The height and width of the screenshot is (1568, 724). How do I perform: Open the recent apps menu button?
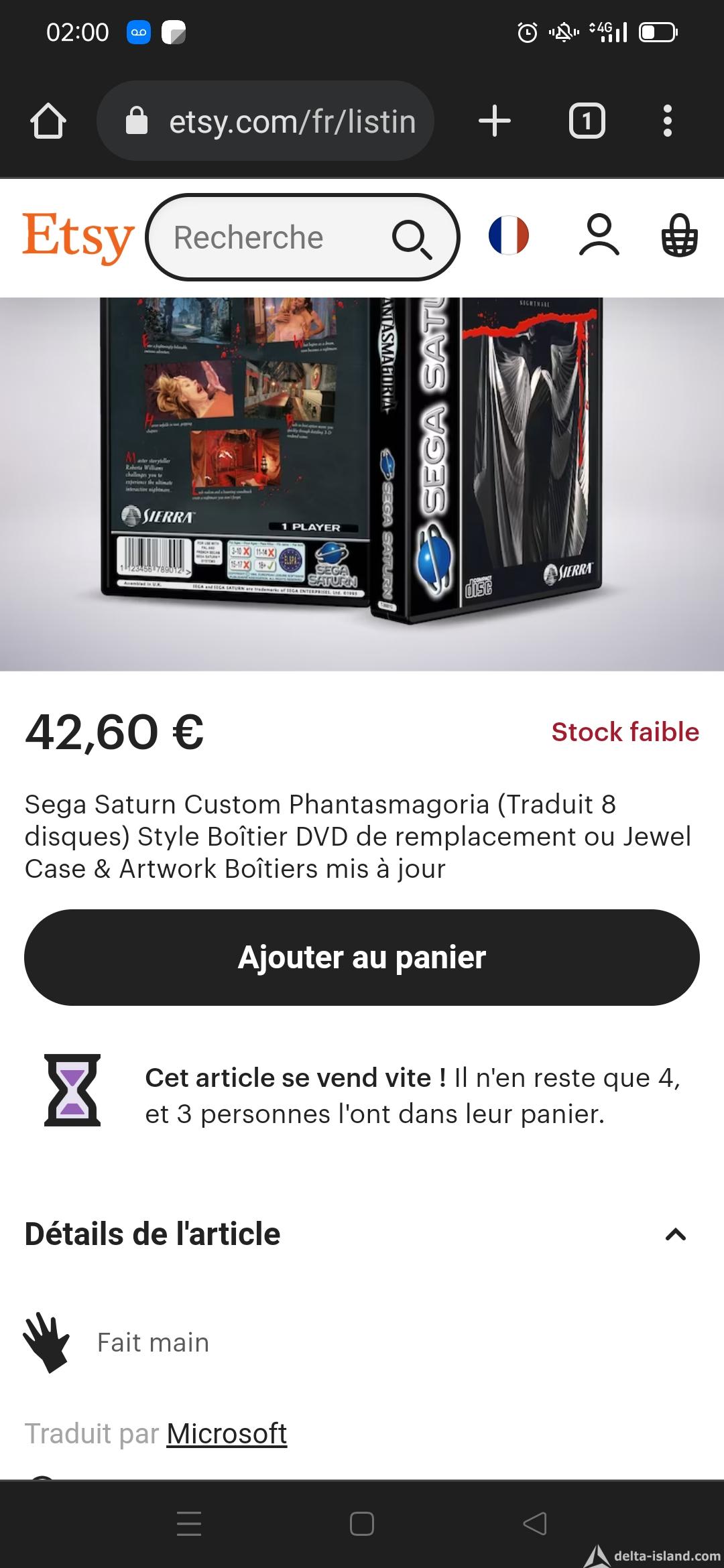click(189, 1524)
